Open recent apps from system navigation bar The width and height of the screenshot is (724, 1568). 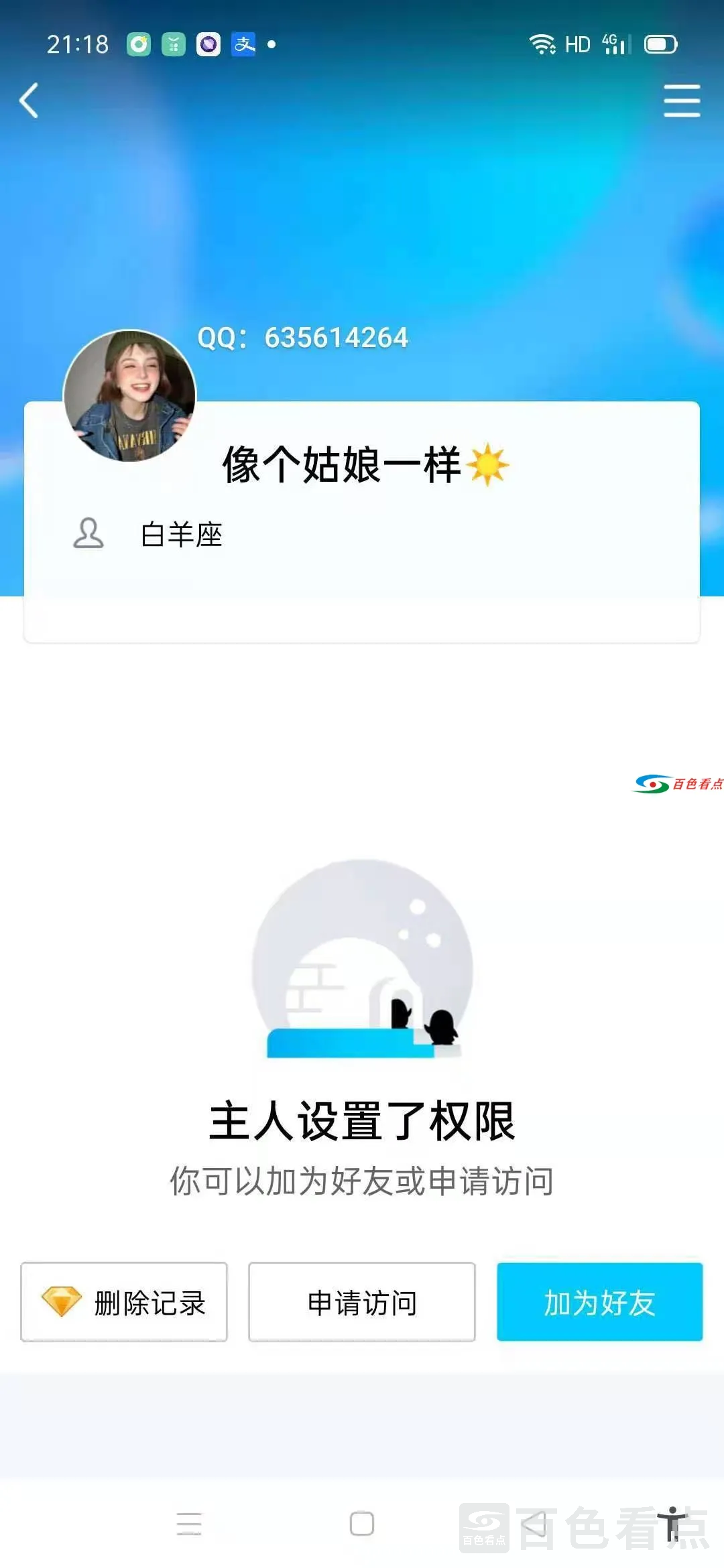pos(189,1523)
